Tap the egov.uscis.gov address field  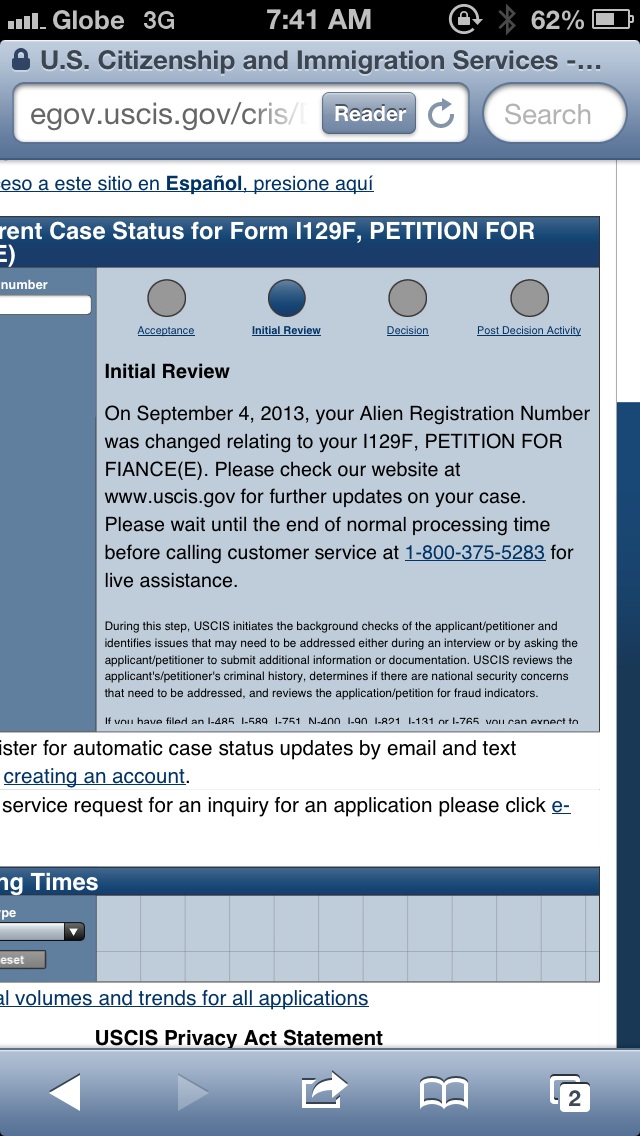tap(167, 114)
